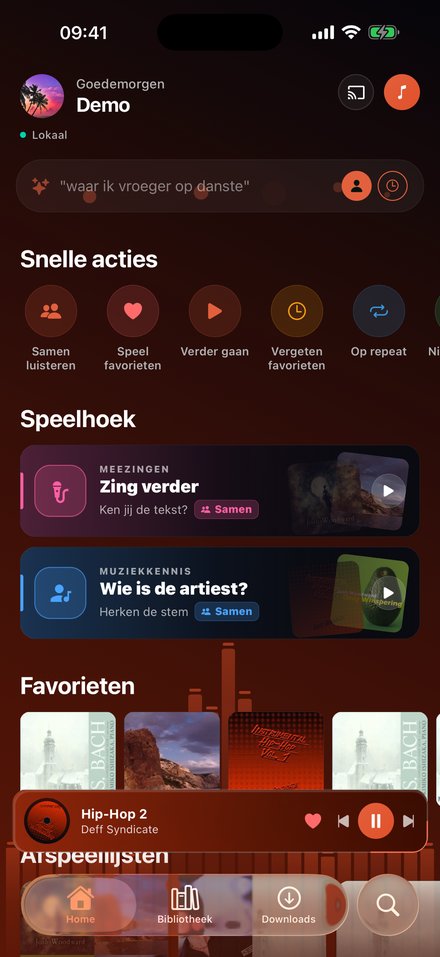Open the search magnifier button
Image resolution: width=440 pixels, height=957 pixels.
tap(388, 905)
